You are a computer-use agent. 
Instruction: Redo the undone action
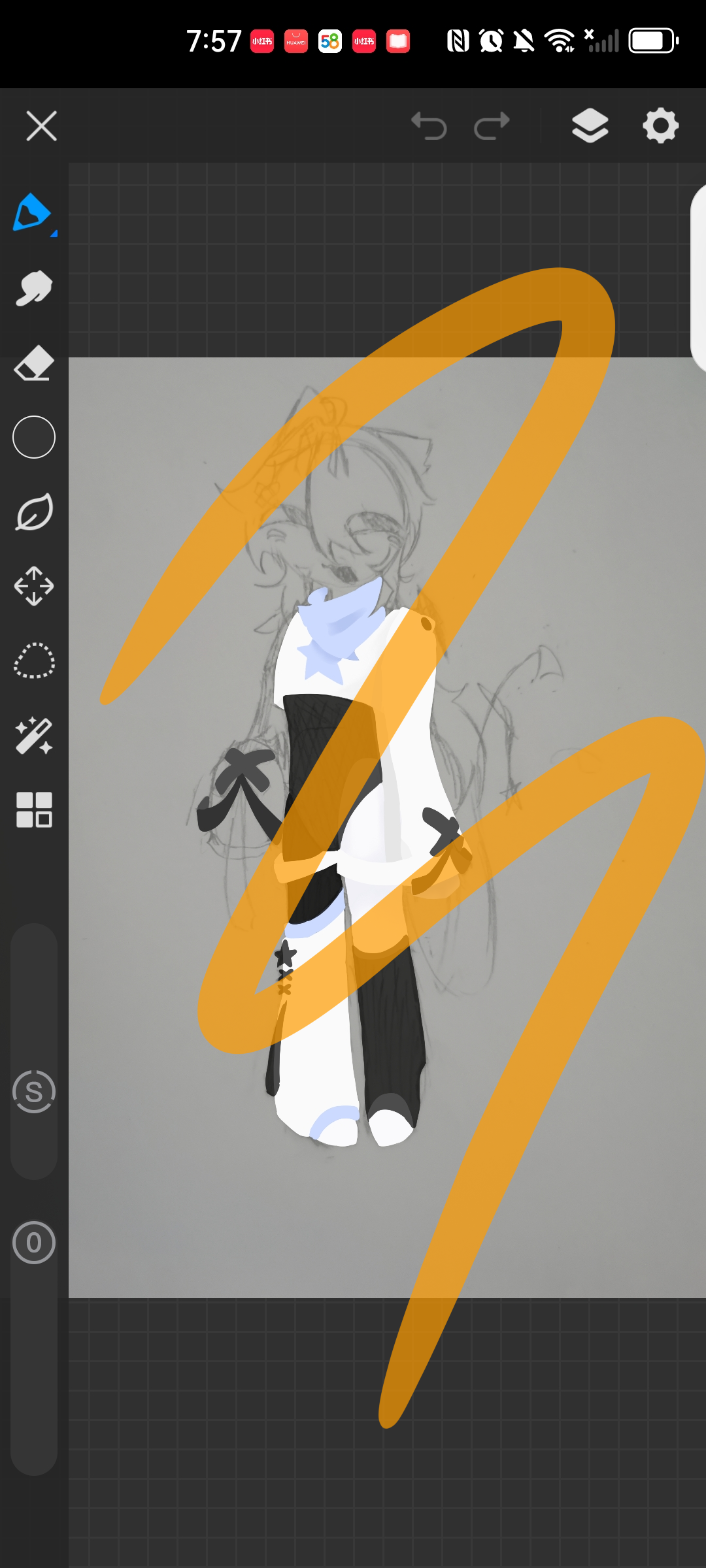(492, 125)
